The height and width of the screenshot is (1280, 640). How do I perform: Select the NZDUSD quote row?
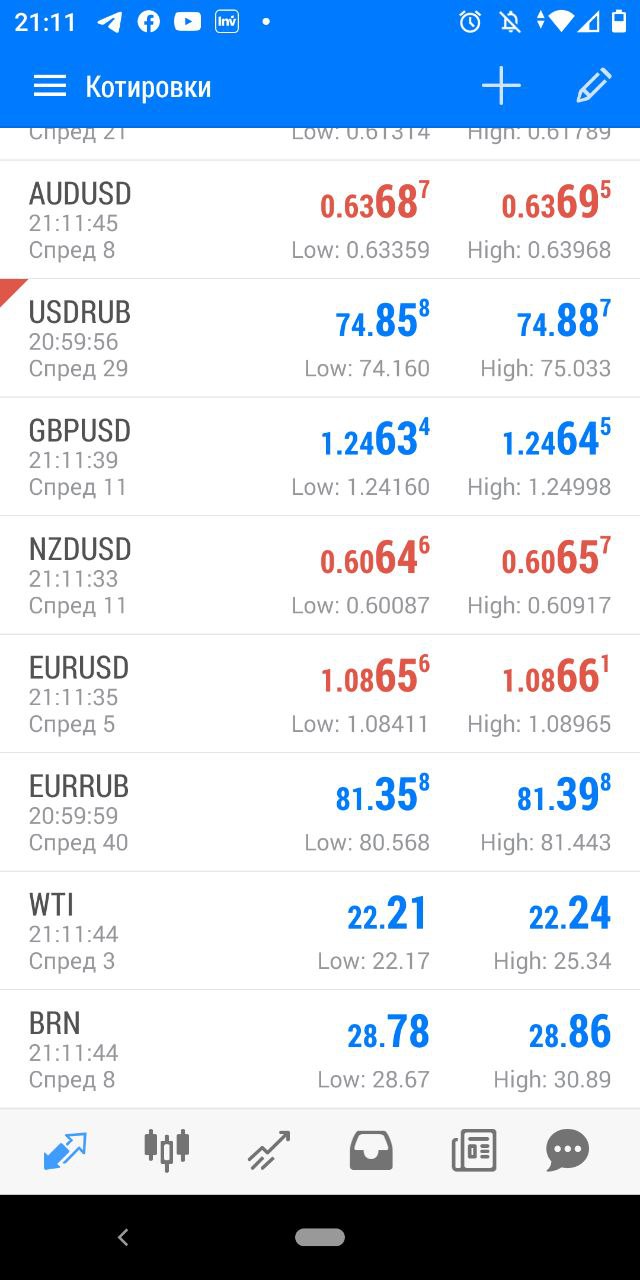point(320,575)
